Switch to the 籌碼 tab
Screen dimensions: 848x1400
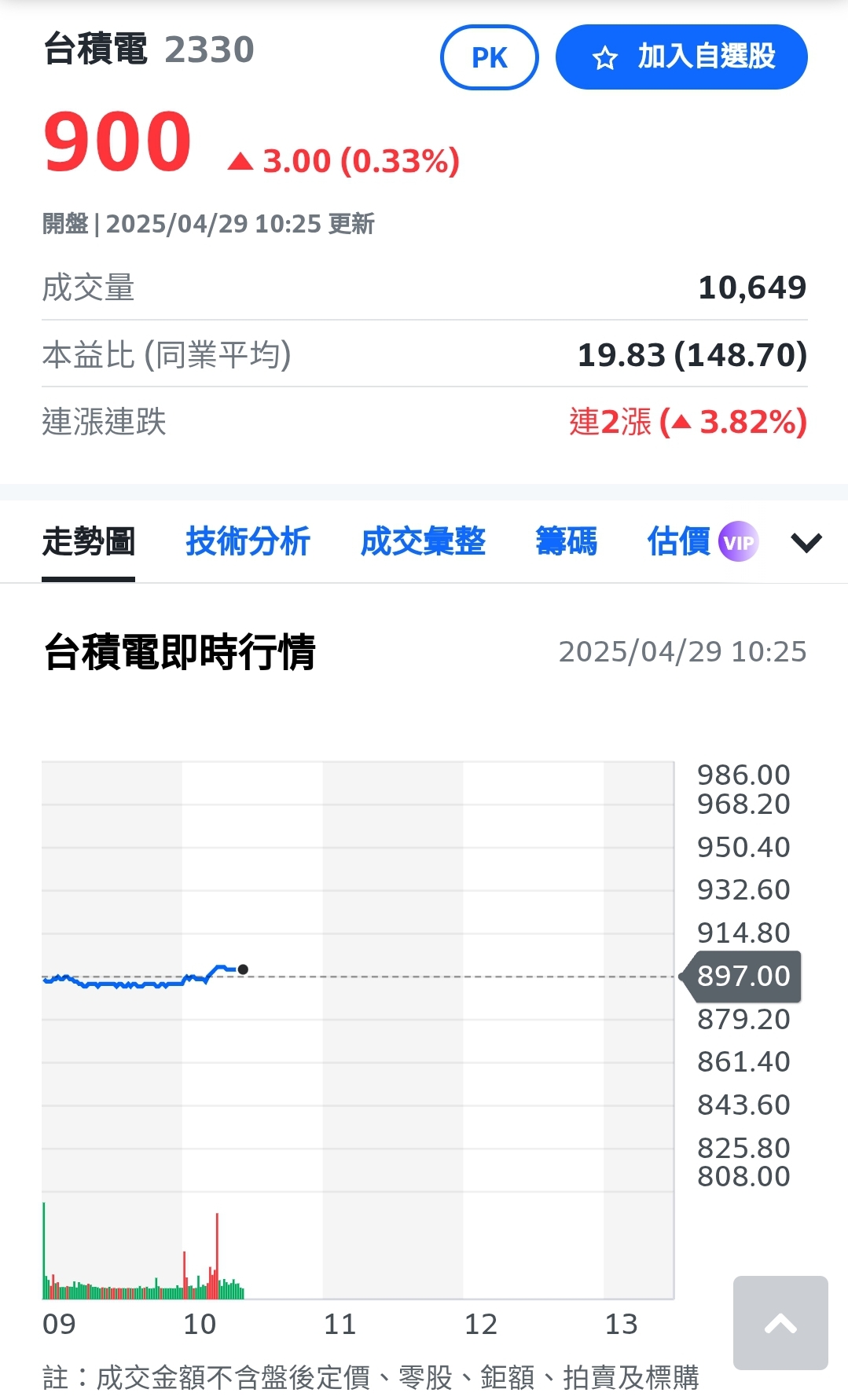(x=566, y=542)
